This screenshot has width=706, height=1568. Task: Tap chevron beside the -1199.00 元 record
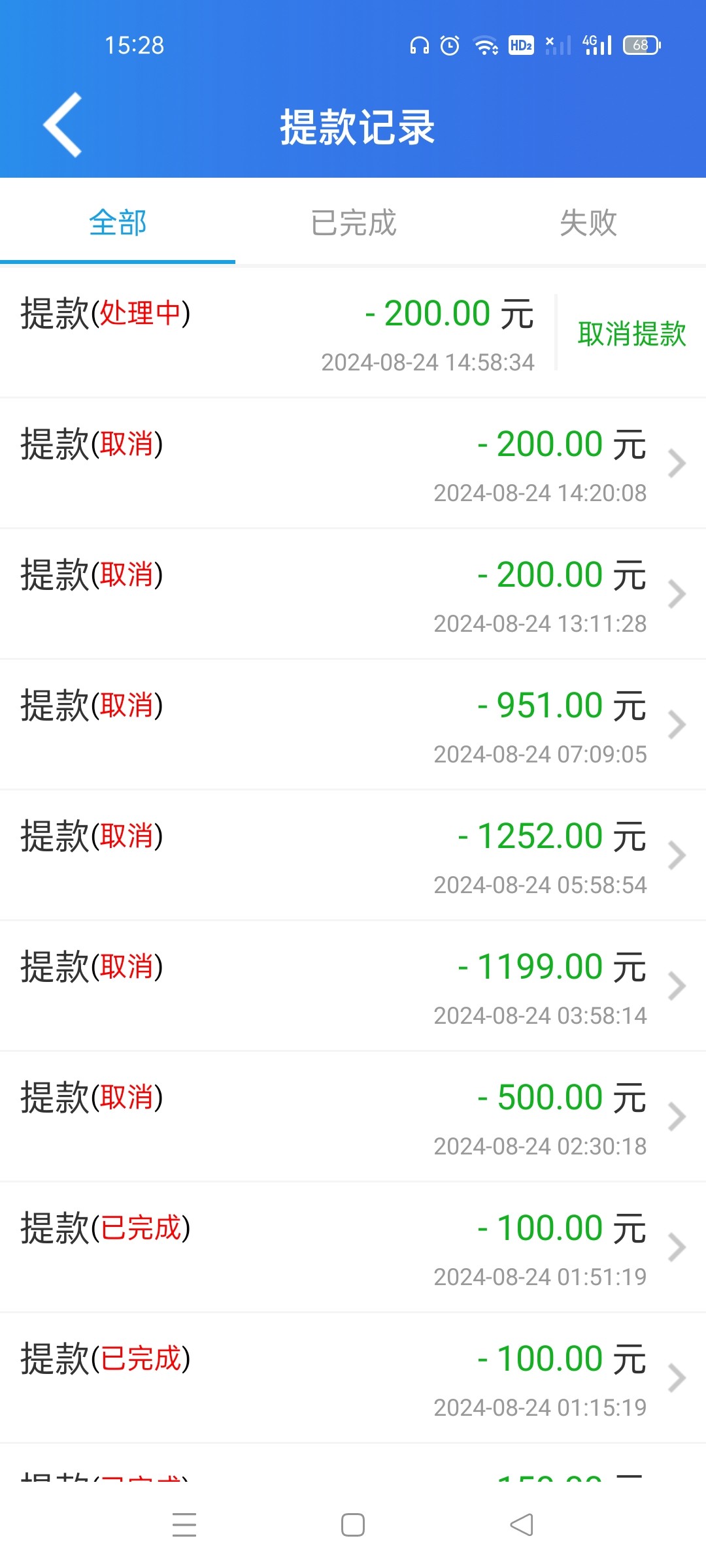677,987
